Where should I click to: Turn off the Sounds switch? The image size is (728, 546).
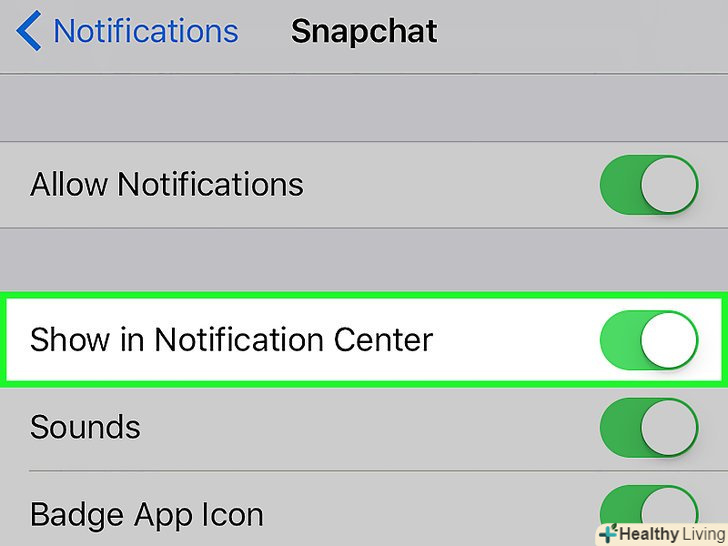(x=648, y=427)
